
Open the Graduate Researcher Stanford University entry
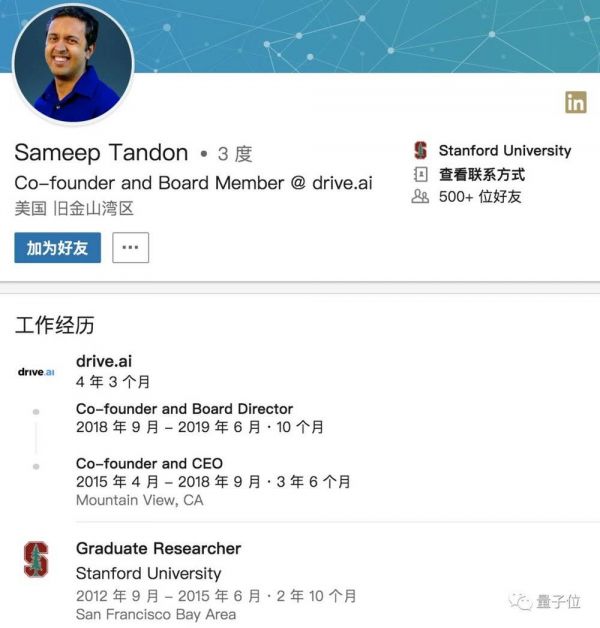[158, 549]
